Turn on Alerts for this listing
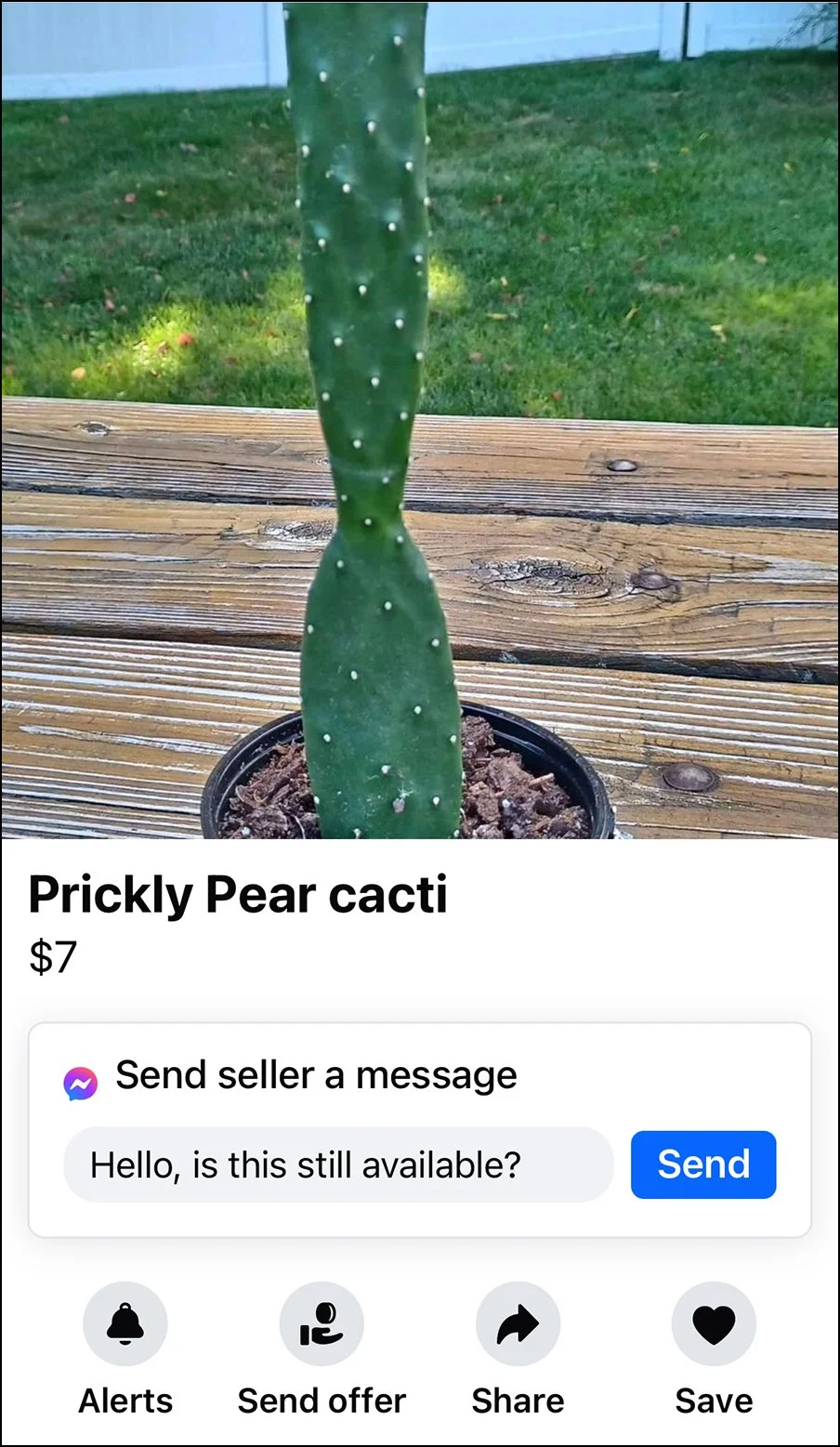This screenshot has width=840, height=1447. [x=125, y=1324]
